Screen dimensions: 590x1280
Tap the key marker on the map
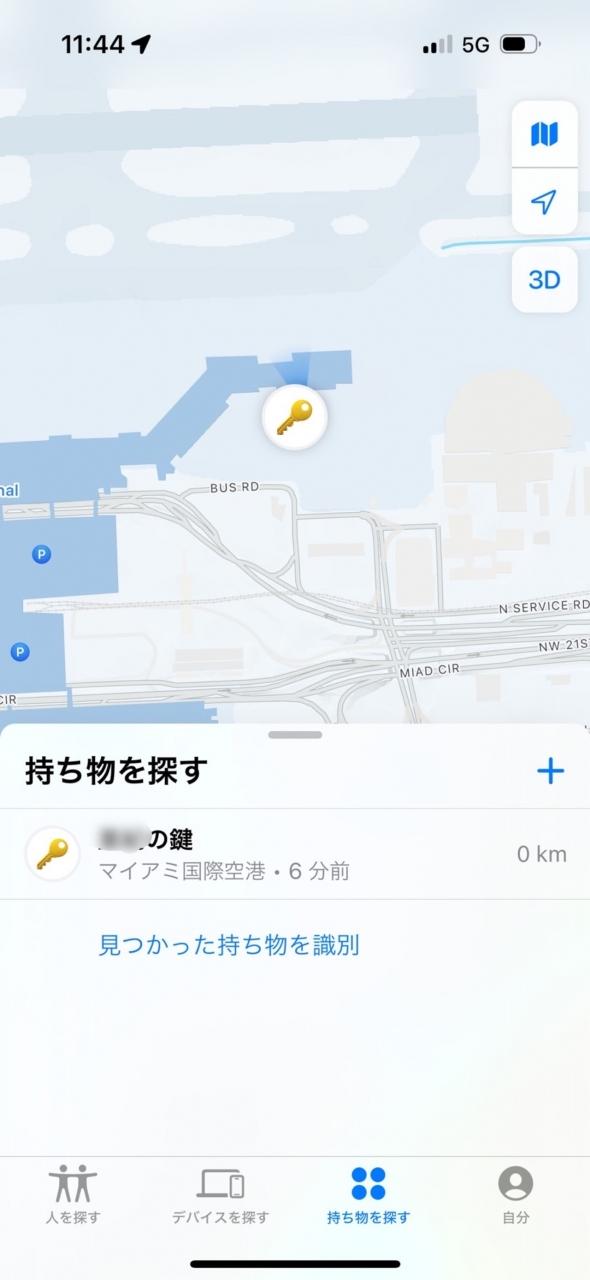click(295, 416)
